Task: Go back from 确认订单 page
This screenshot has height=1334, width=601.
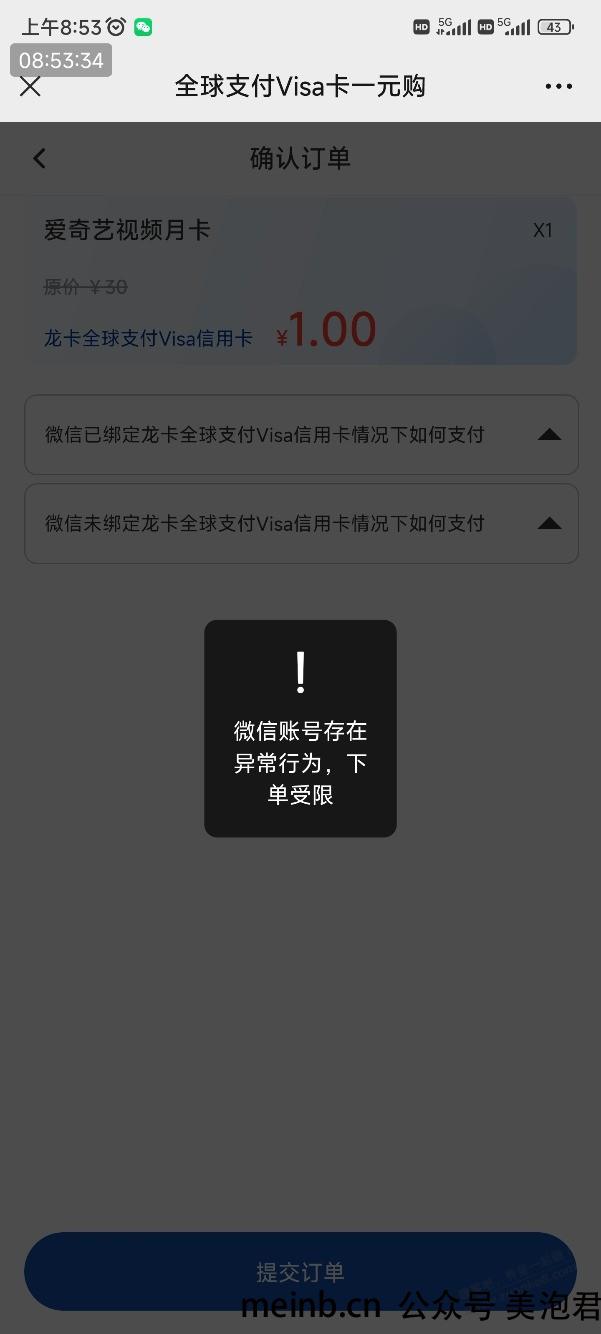Action: (40, 158)
